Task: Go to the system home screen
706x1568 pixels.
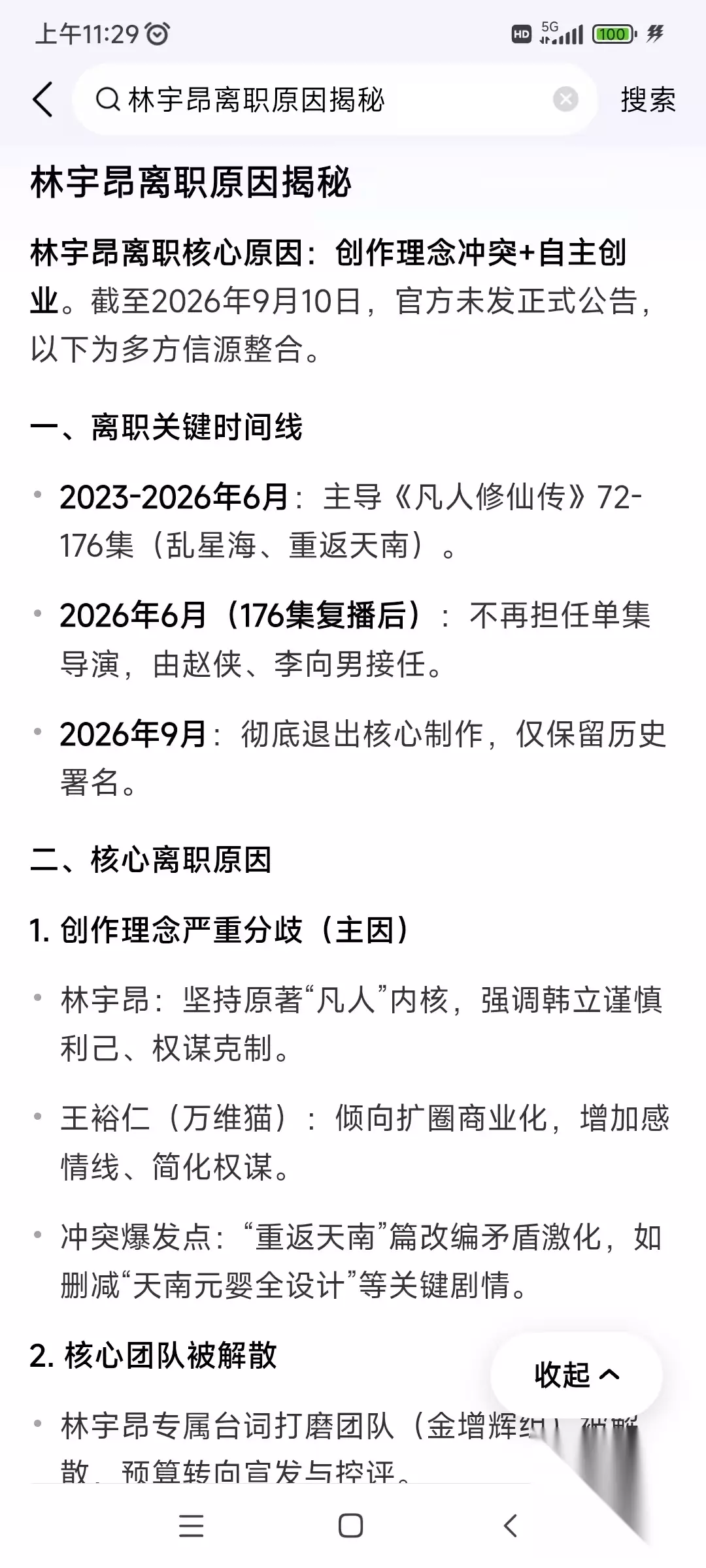Action: coord(351,1526)
